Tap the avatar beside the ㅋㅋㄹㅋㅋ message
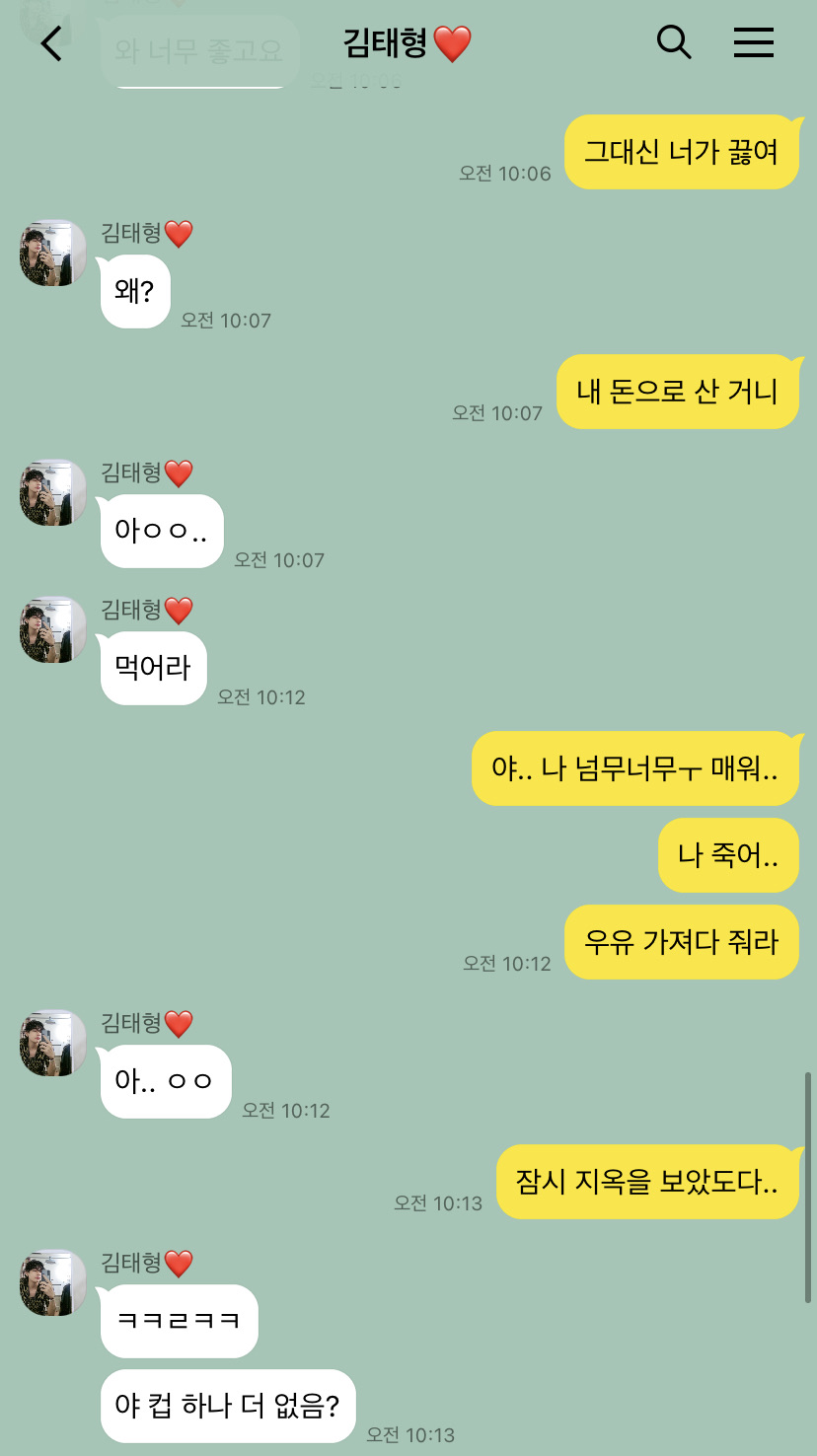 [x=53, y=1282]
